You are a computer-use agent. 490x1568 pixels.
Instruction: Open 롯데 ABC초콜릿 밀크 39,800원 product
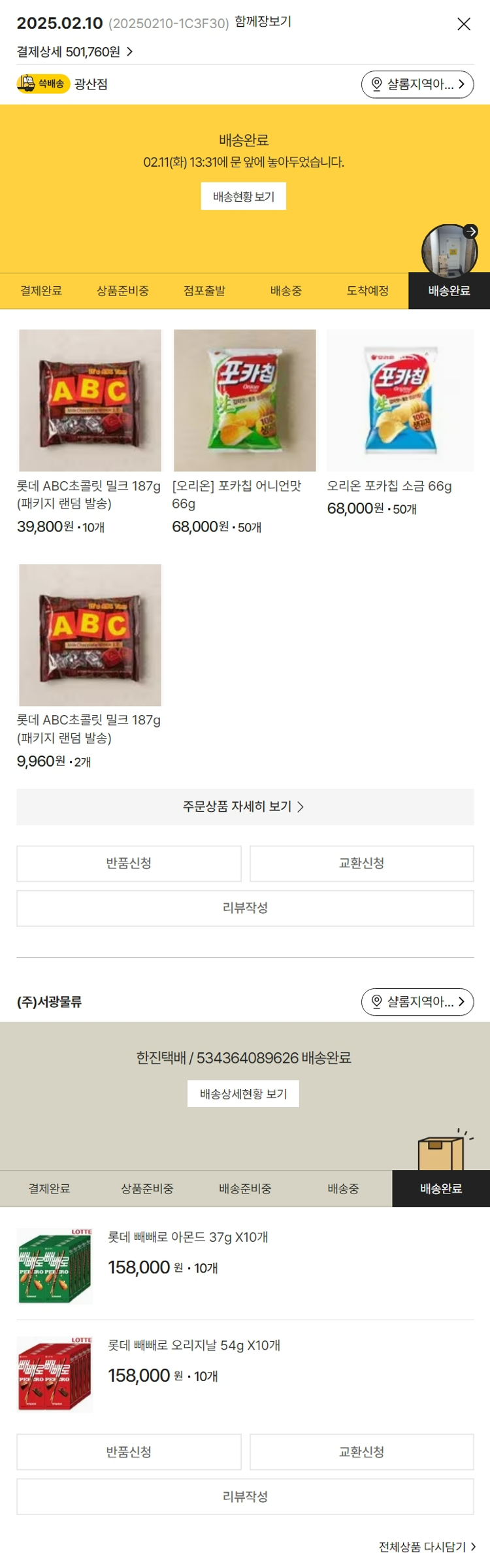pyautogui.click(x=90, y=400)
